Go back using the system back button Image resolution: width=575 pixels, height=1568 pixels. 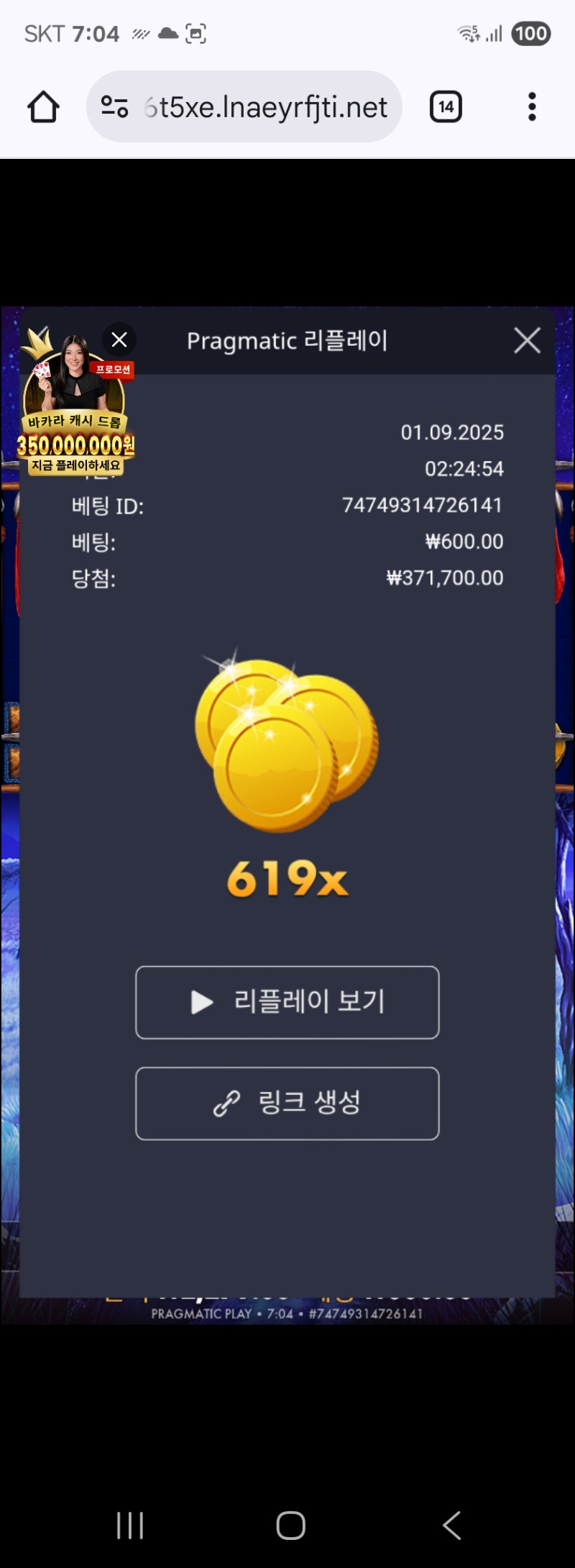[x=451, y=1524]
